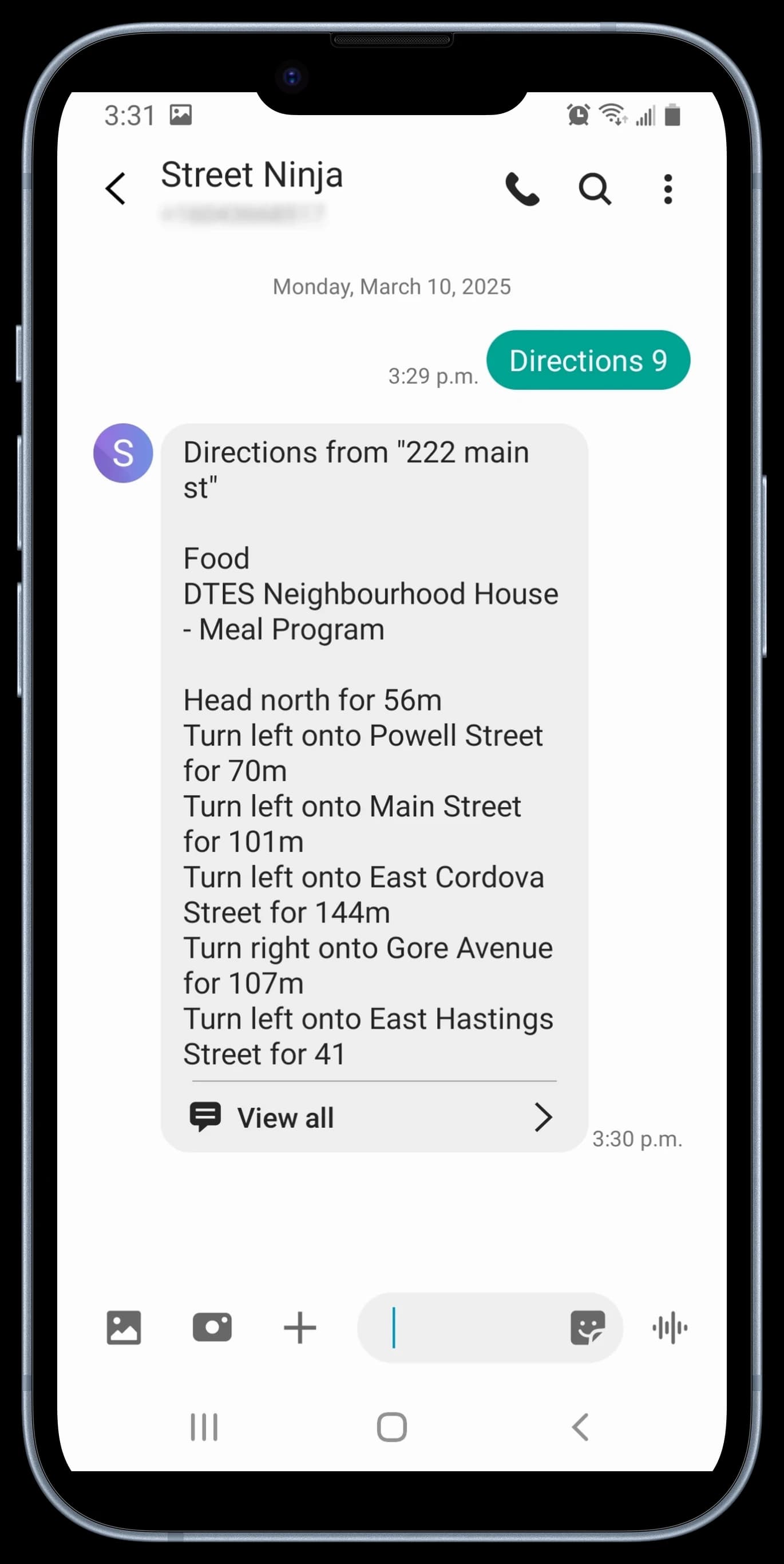Open the sticker picker
This screenshot has height=1564, width=784.
pyautogui.click(x=587, y=1327)
